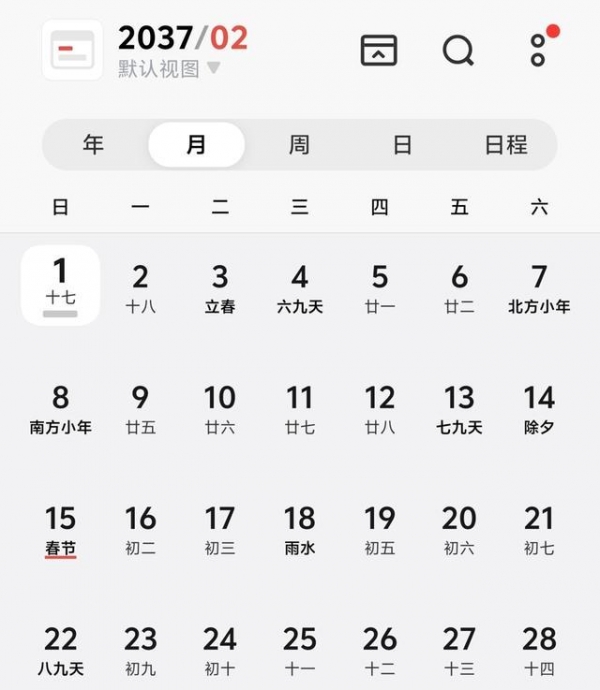Screen dimensions: 600x690
Task: Switch to the 年 view tab
Action: click(x=93, y=145)
